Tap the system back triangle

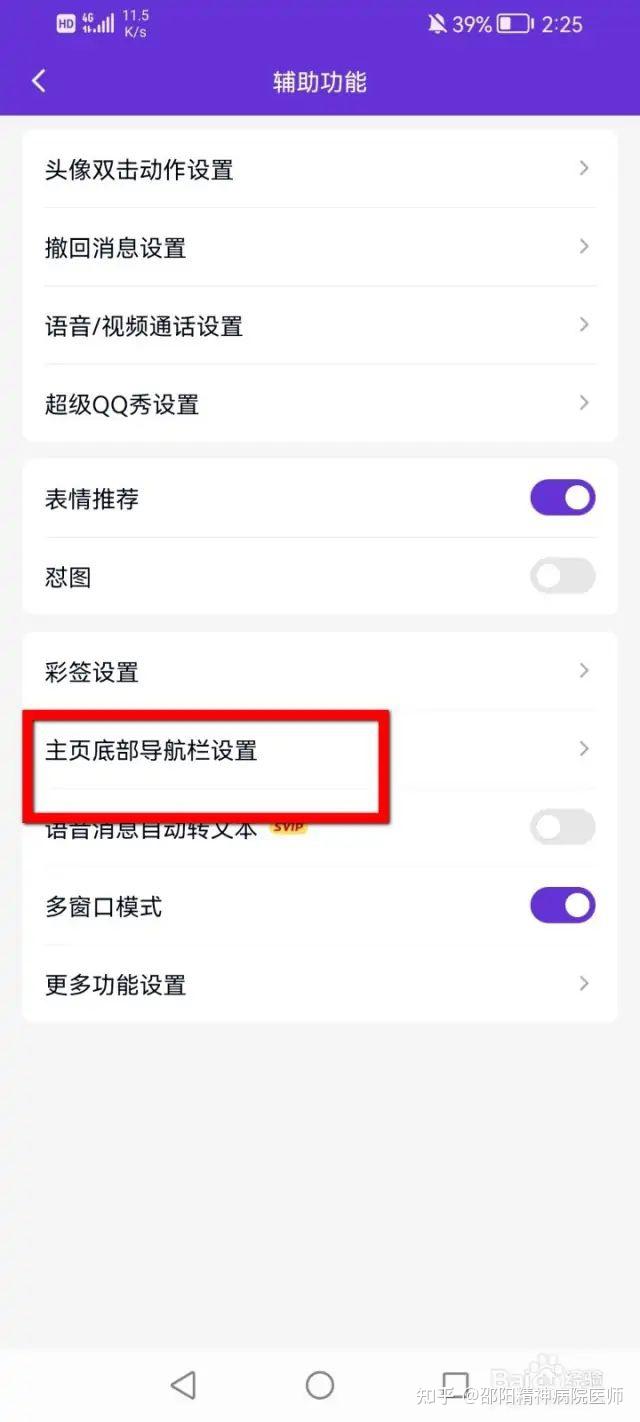(183, 1385)
